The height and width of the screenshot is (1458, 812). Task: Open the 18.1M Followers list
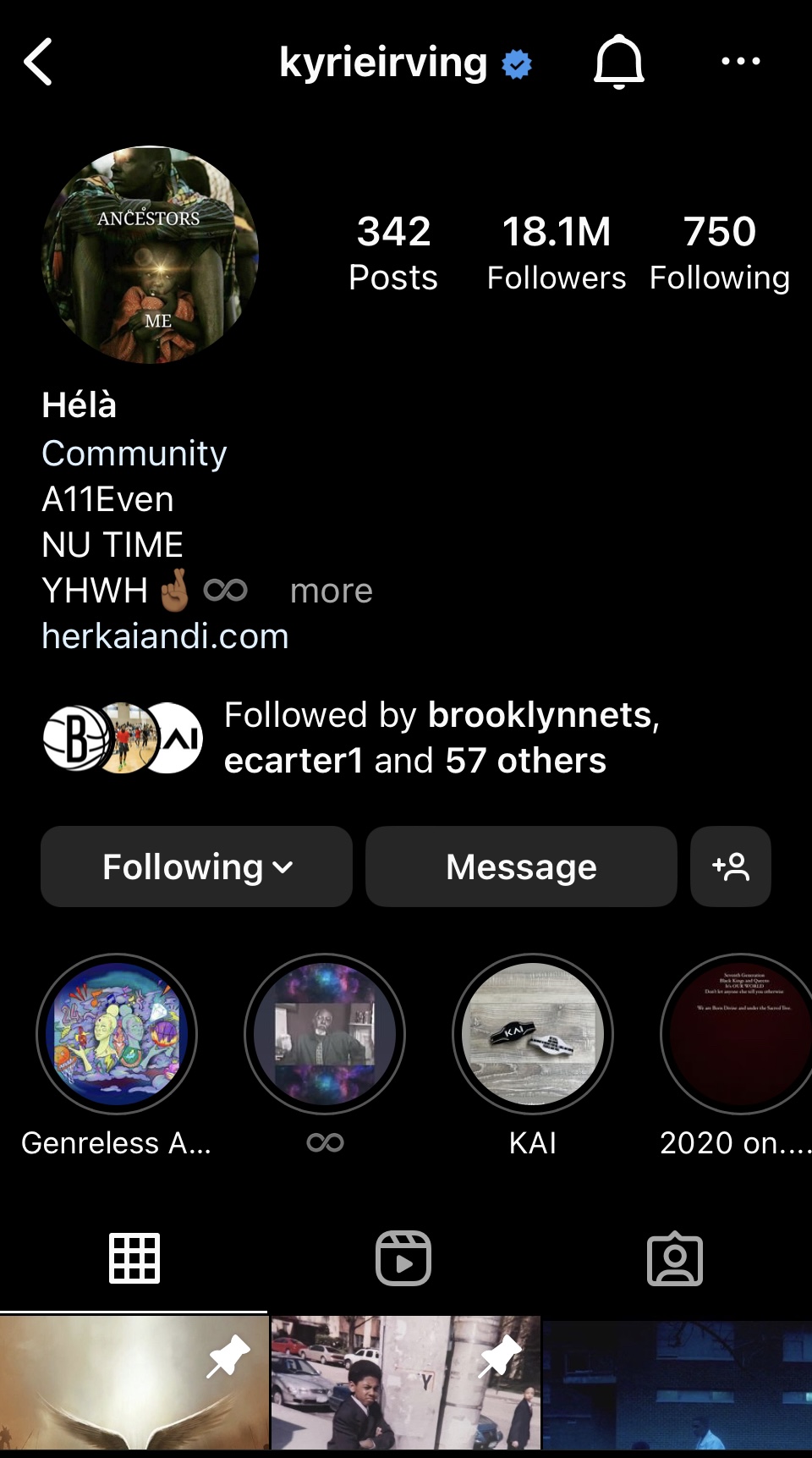click(x=556, y=252)
